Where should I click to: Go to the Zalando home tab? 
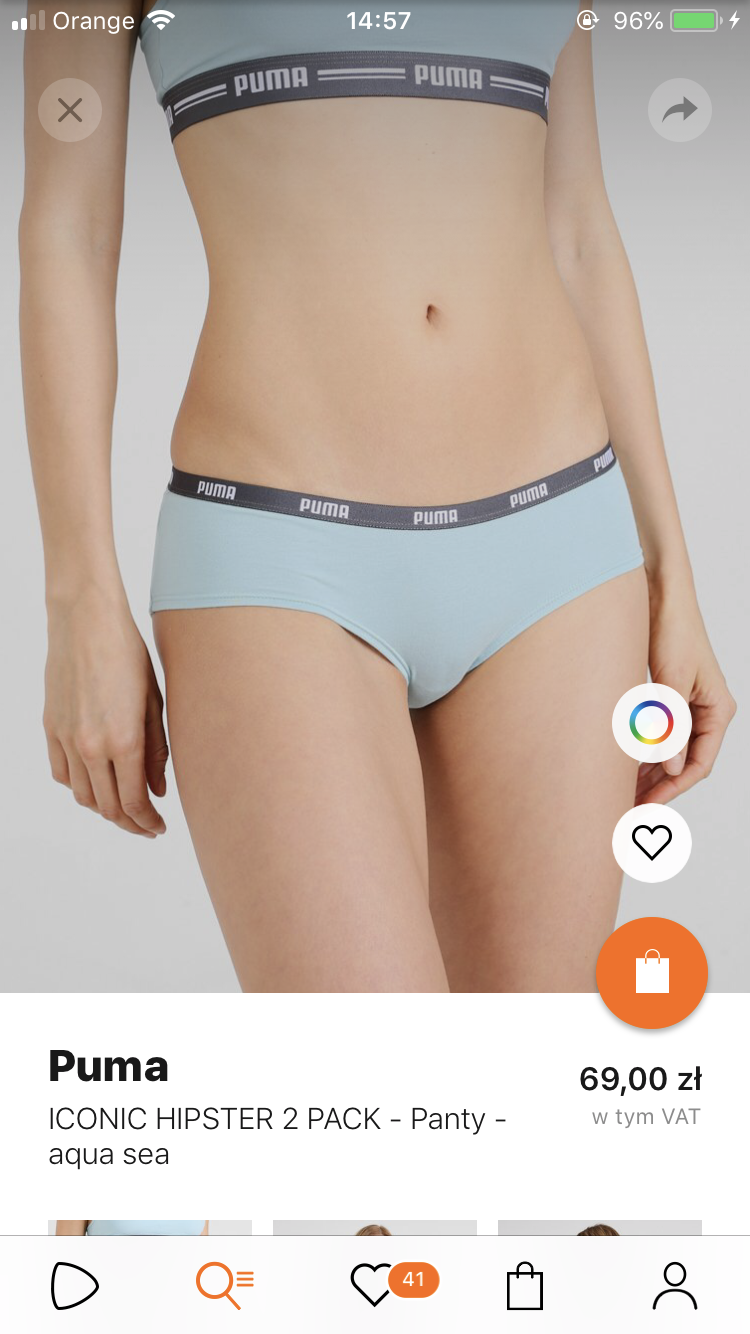(75, 1286)
